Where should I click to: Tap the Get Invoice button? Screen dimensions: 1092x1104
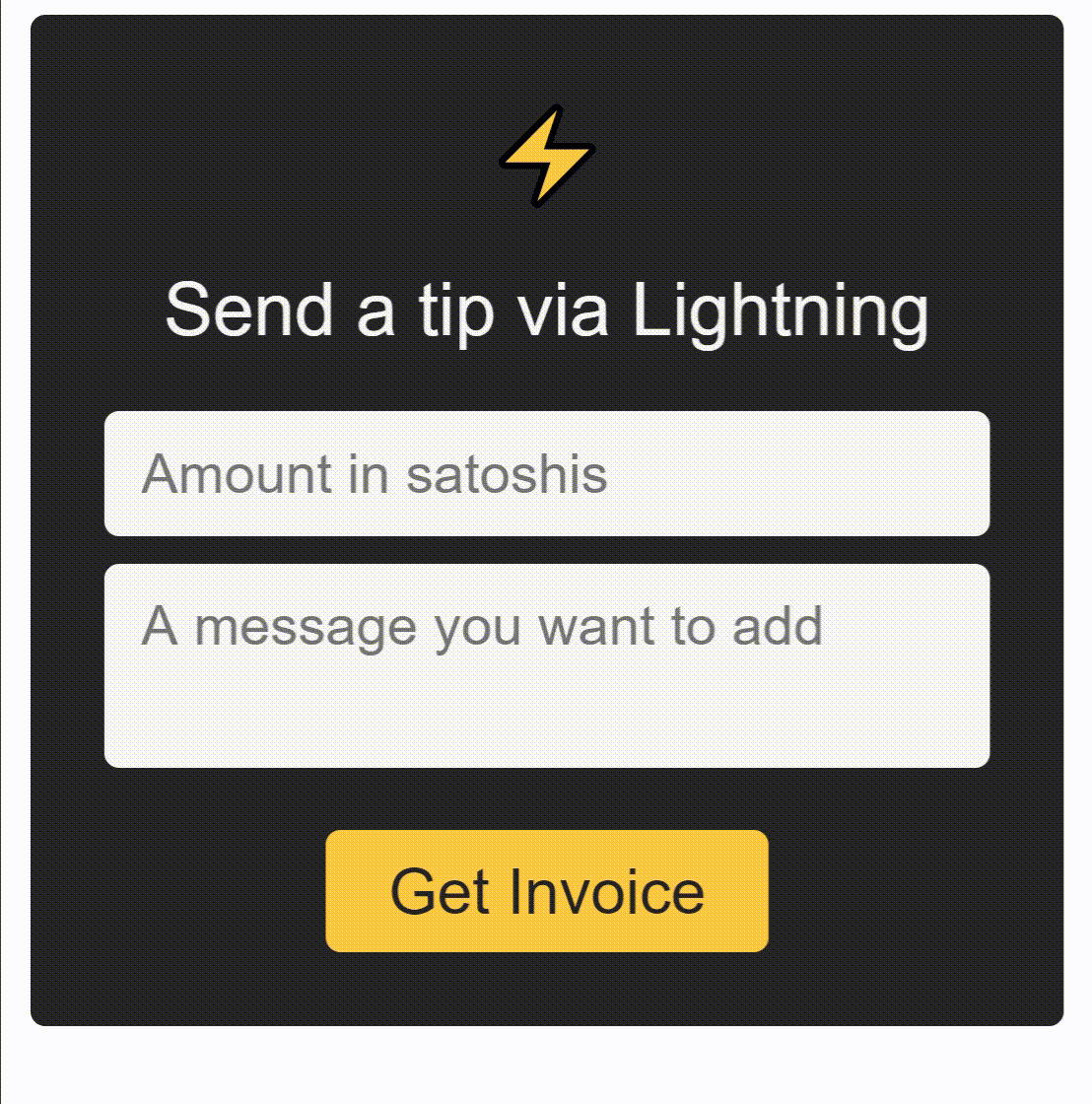pyautogui.click(x=546, y=891)
